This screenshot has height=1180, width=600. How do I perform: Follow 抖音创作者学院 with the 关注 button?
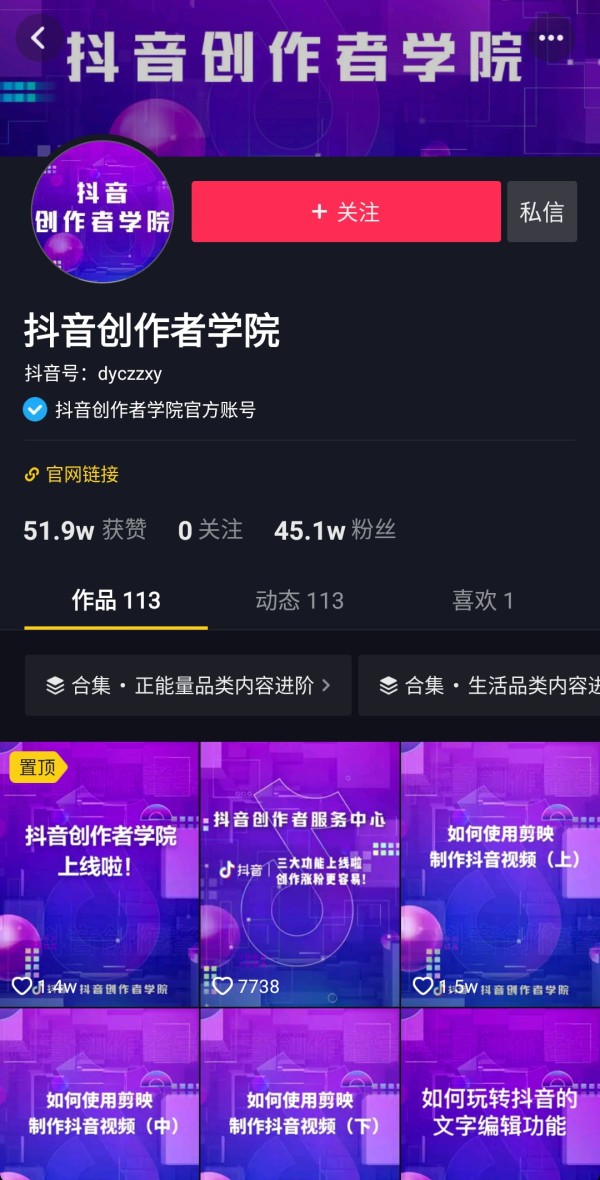click(x=346, y=211)
